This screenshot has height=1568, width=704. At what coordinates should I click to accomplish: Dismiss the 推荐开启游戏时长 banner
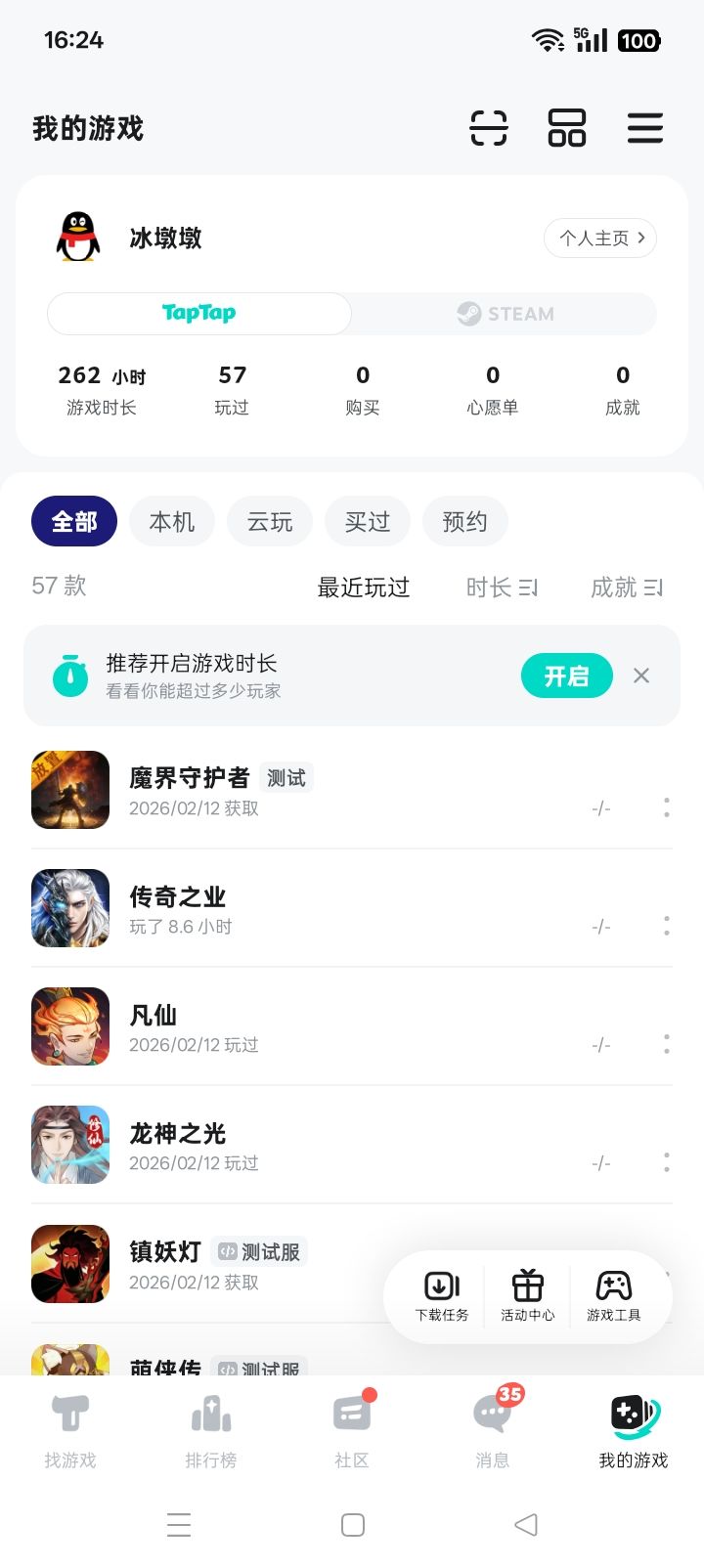[x=641, y=675]
